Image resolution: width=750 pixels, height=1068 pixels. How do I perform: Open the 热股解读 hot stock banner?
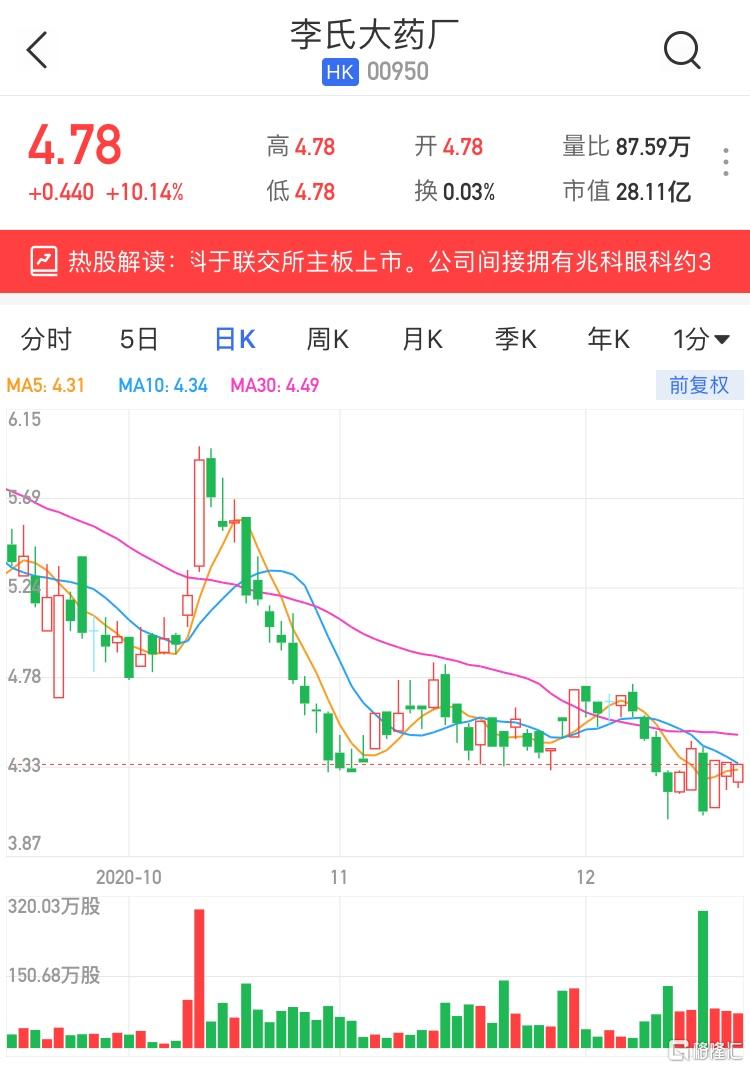click(x=375, y=262)
